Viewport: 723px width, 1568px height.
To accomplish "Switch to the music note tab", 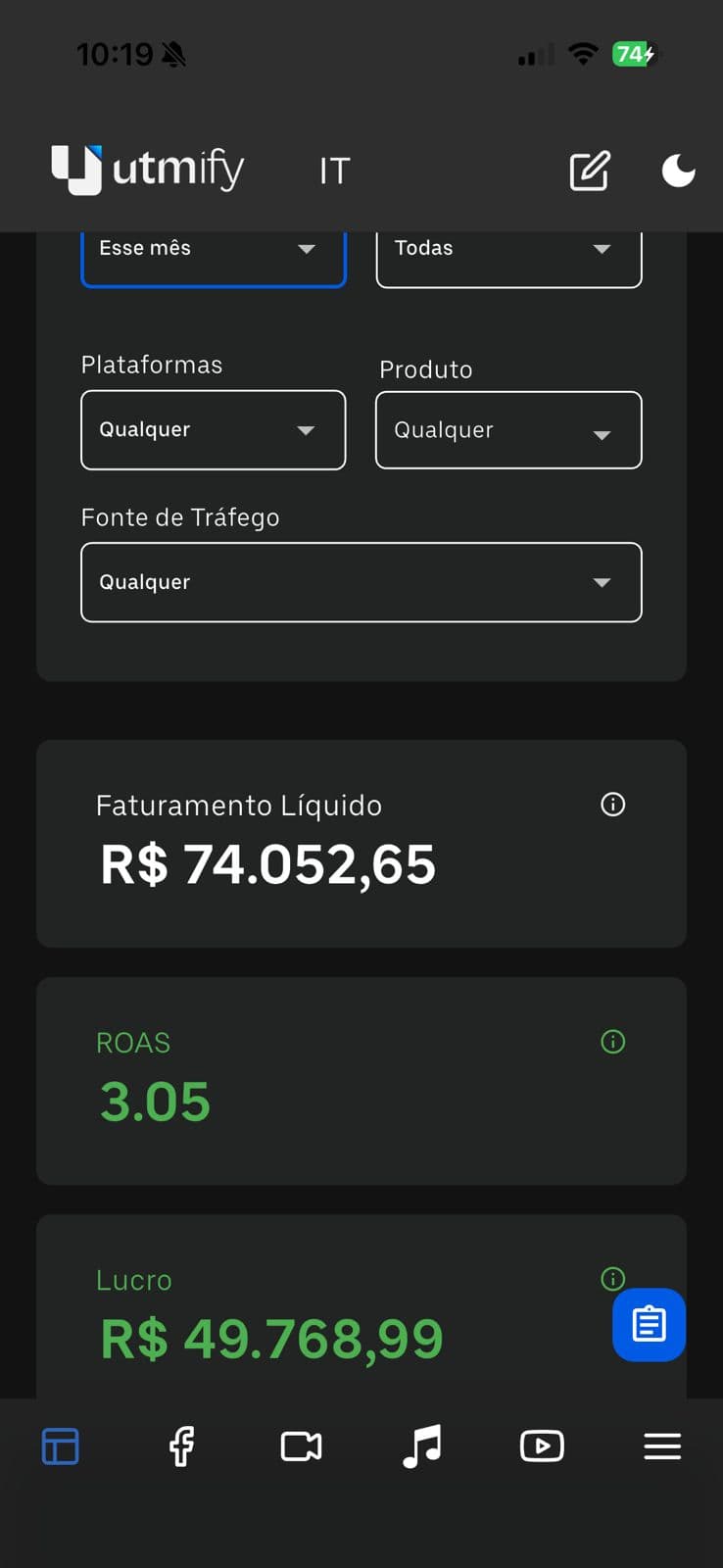I will point(422,1446).
